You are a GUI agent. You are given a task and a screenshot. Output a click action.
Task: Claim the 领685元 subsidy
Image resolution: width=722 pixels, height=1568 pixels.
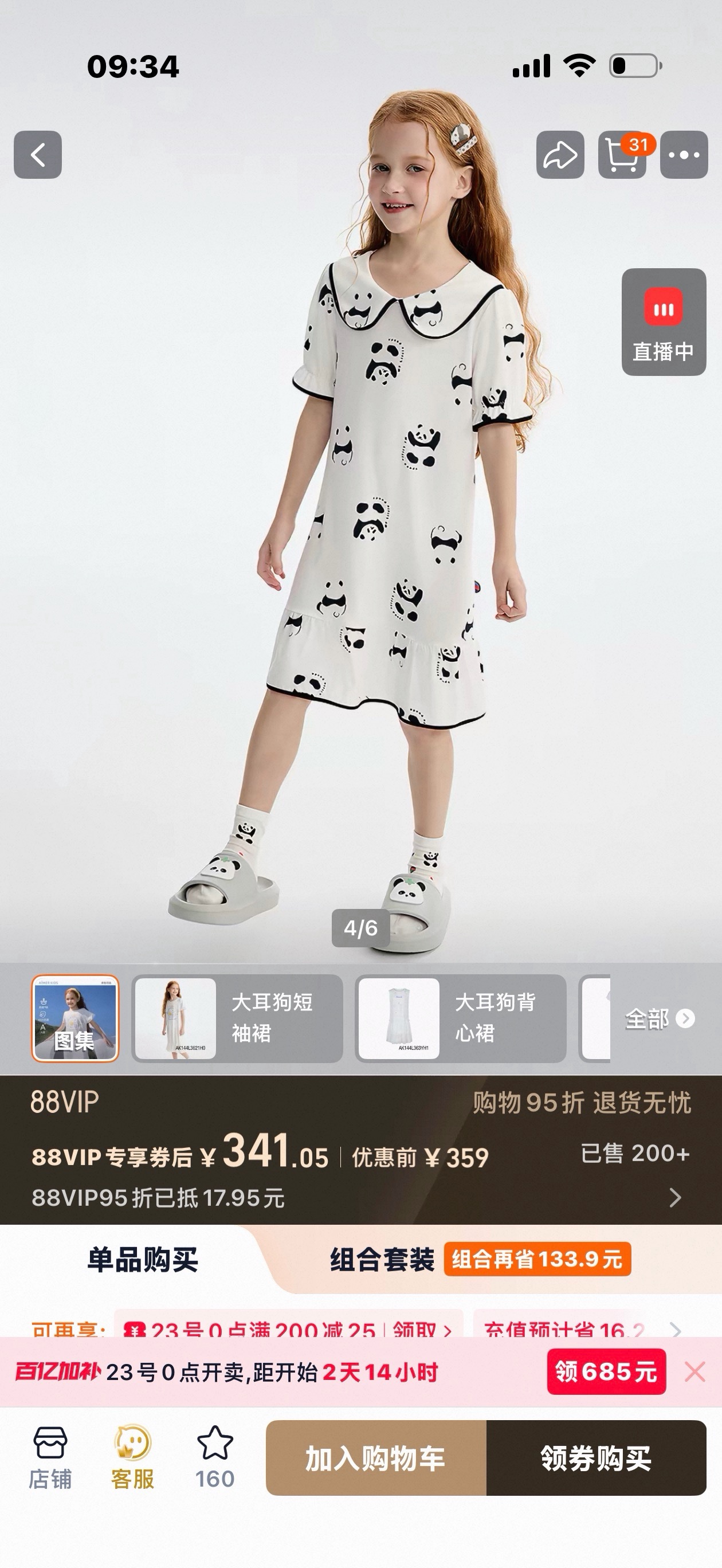(x=606, y=1372)
